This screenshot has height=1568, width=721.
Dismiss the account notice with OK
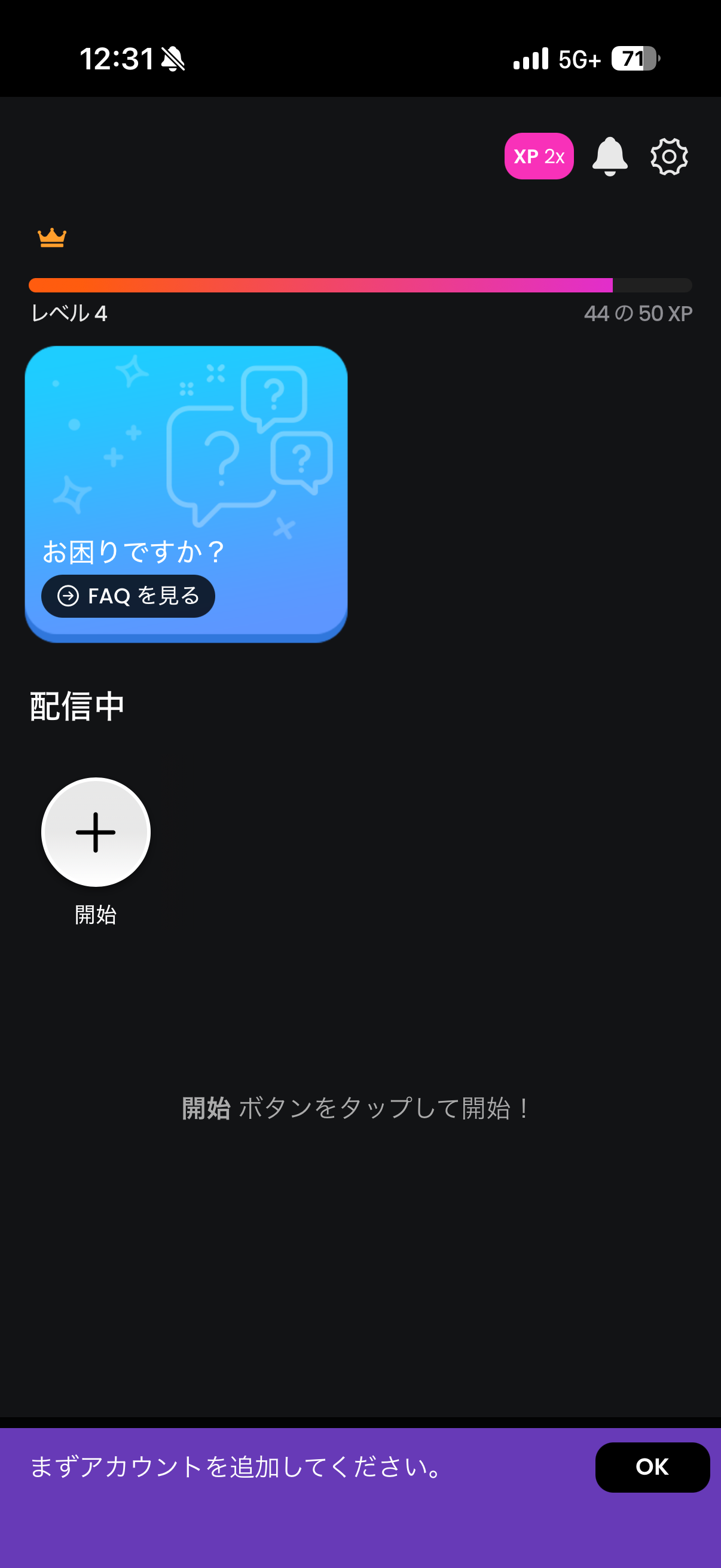tap(652, 1468)
